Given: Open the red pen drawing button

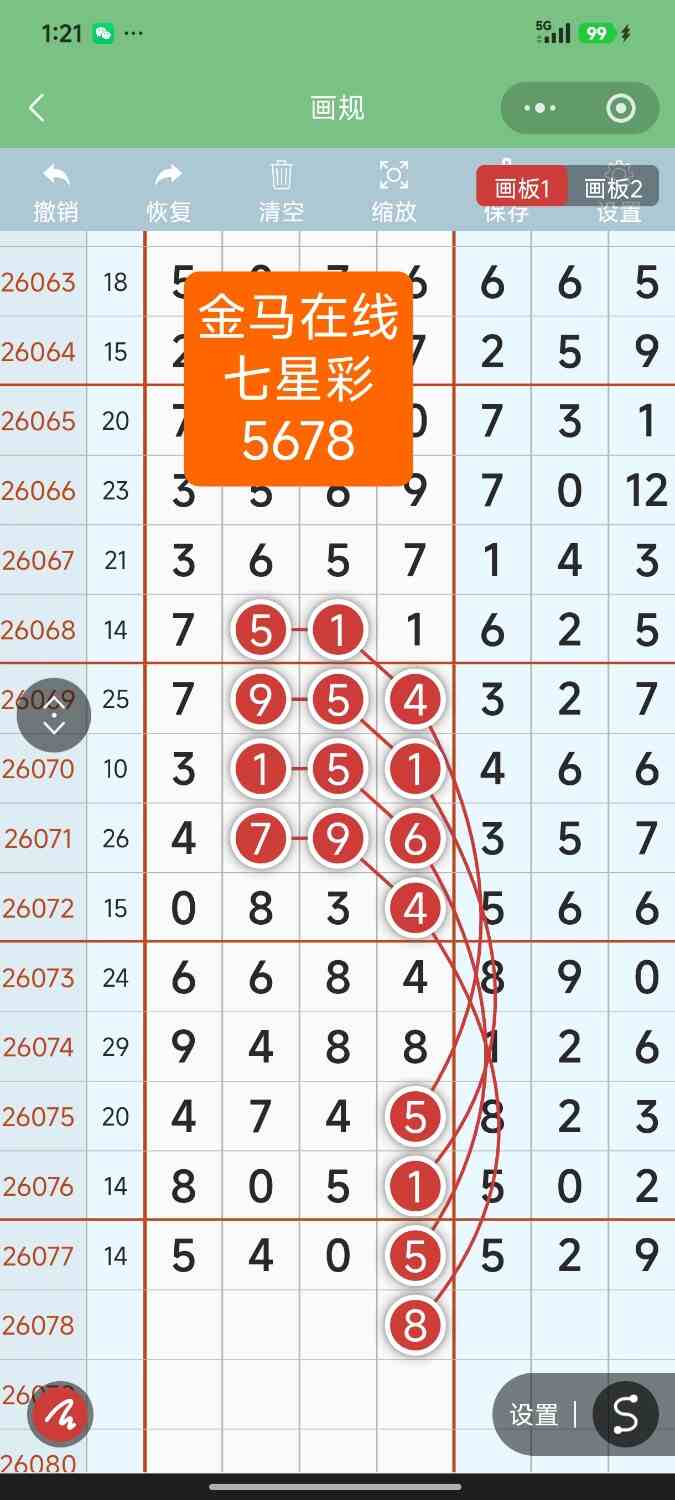Looking at the screenshot, I should pyautogui.click(x=62, y=1415).
